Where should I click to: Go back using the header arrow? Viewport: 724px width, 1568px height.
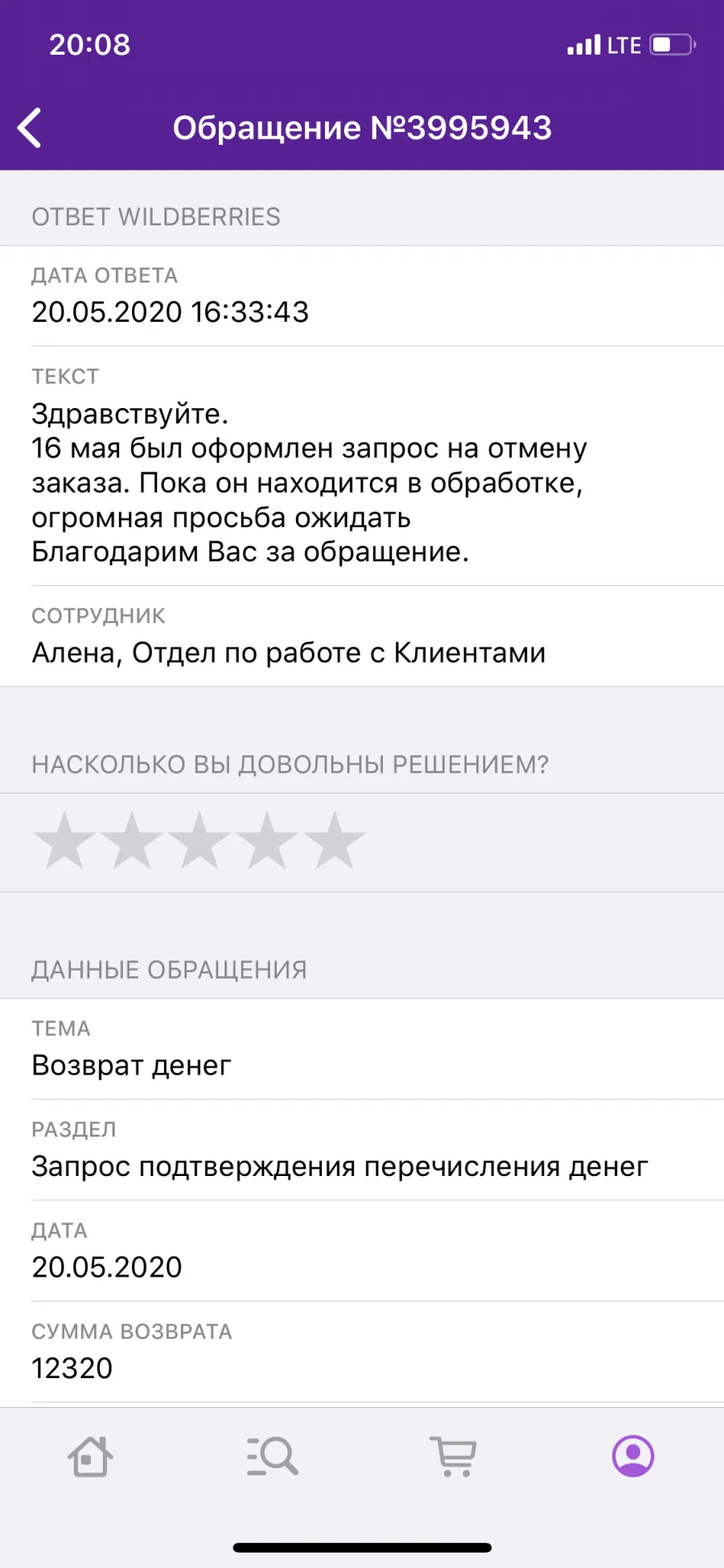click(30, 128)
